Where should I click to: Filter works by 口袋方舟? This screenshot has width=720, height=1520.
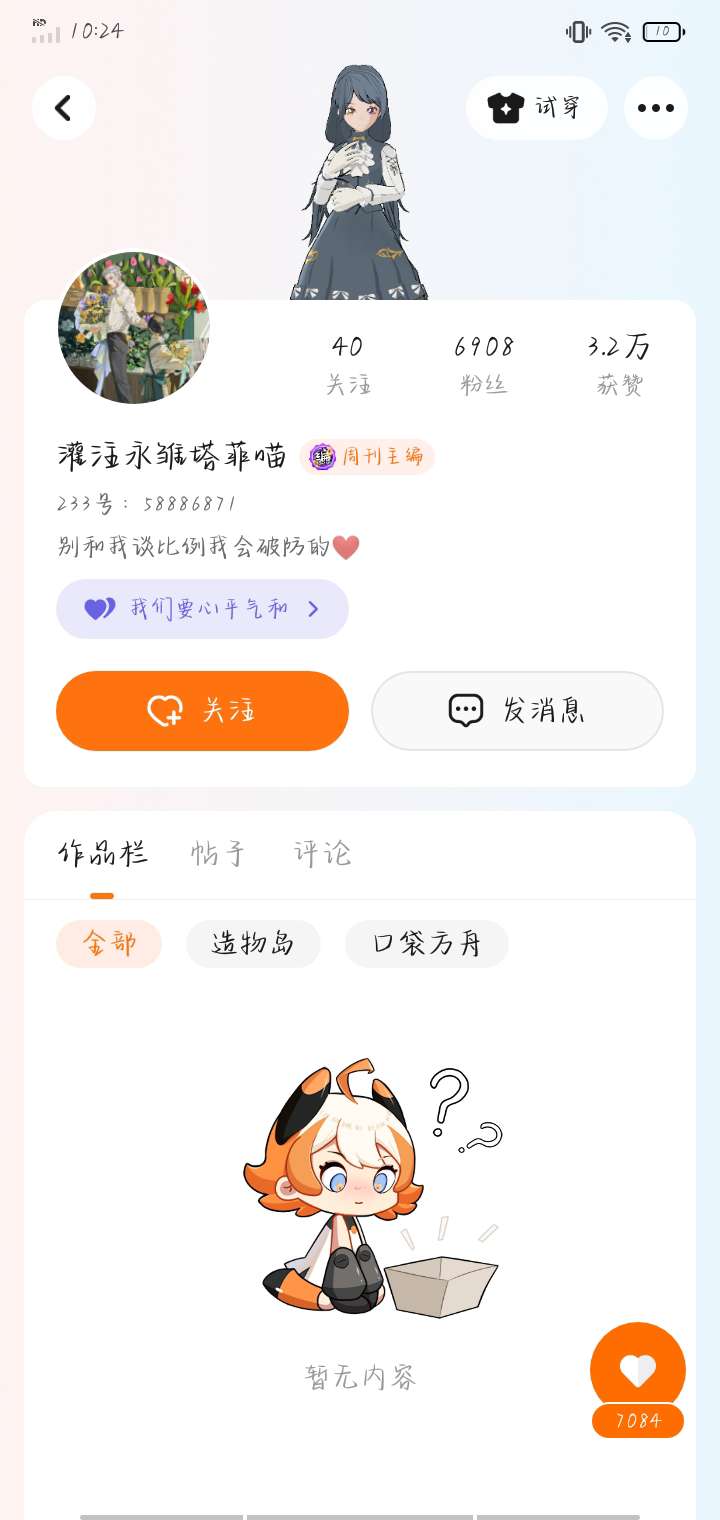pyautogui.click(x=427, y=944)
